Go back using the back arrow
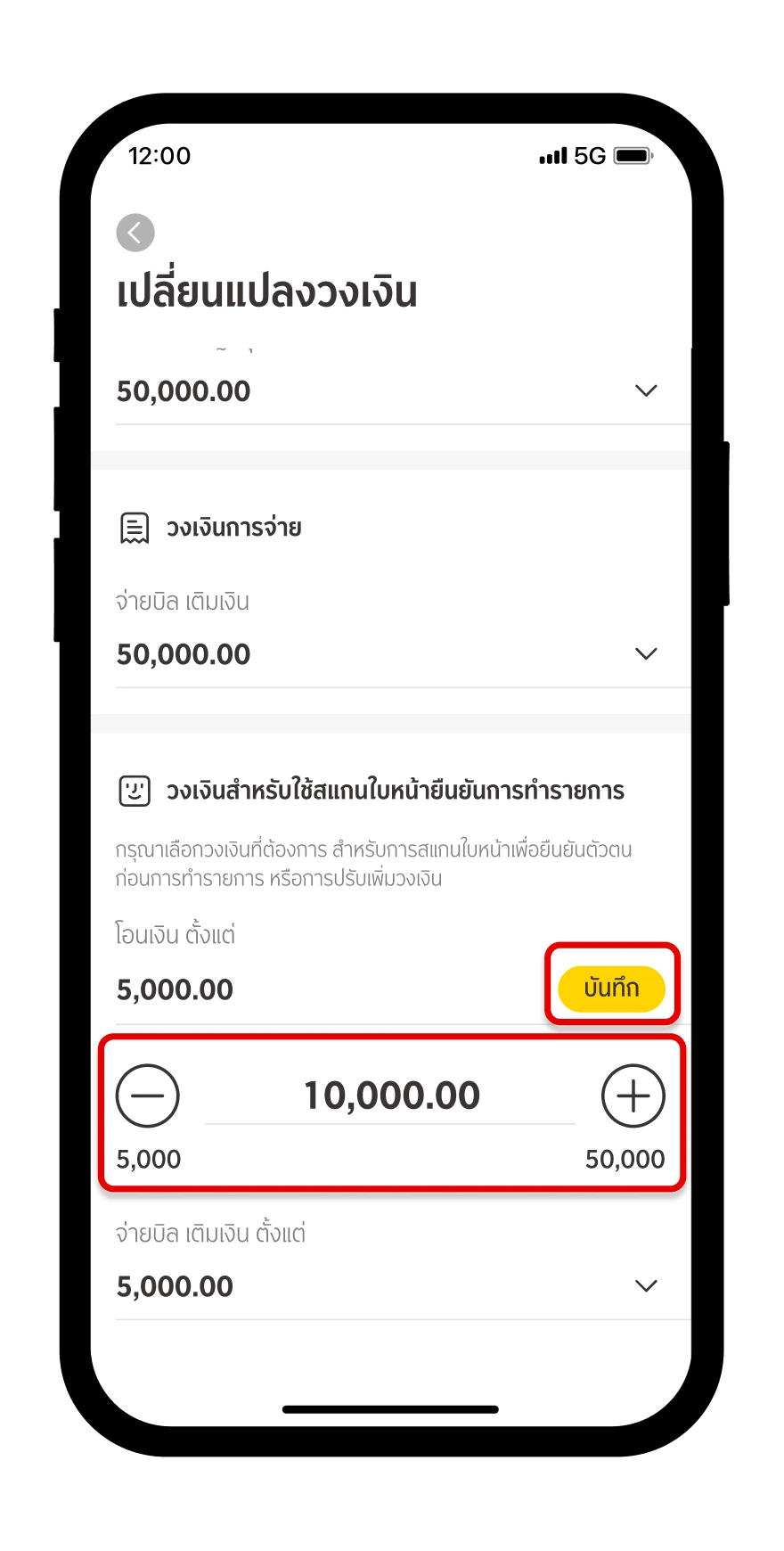Viewport: 784px width, 1551px height. pyautogui.click(x=135, y=233)
